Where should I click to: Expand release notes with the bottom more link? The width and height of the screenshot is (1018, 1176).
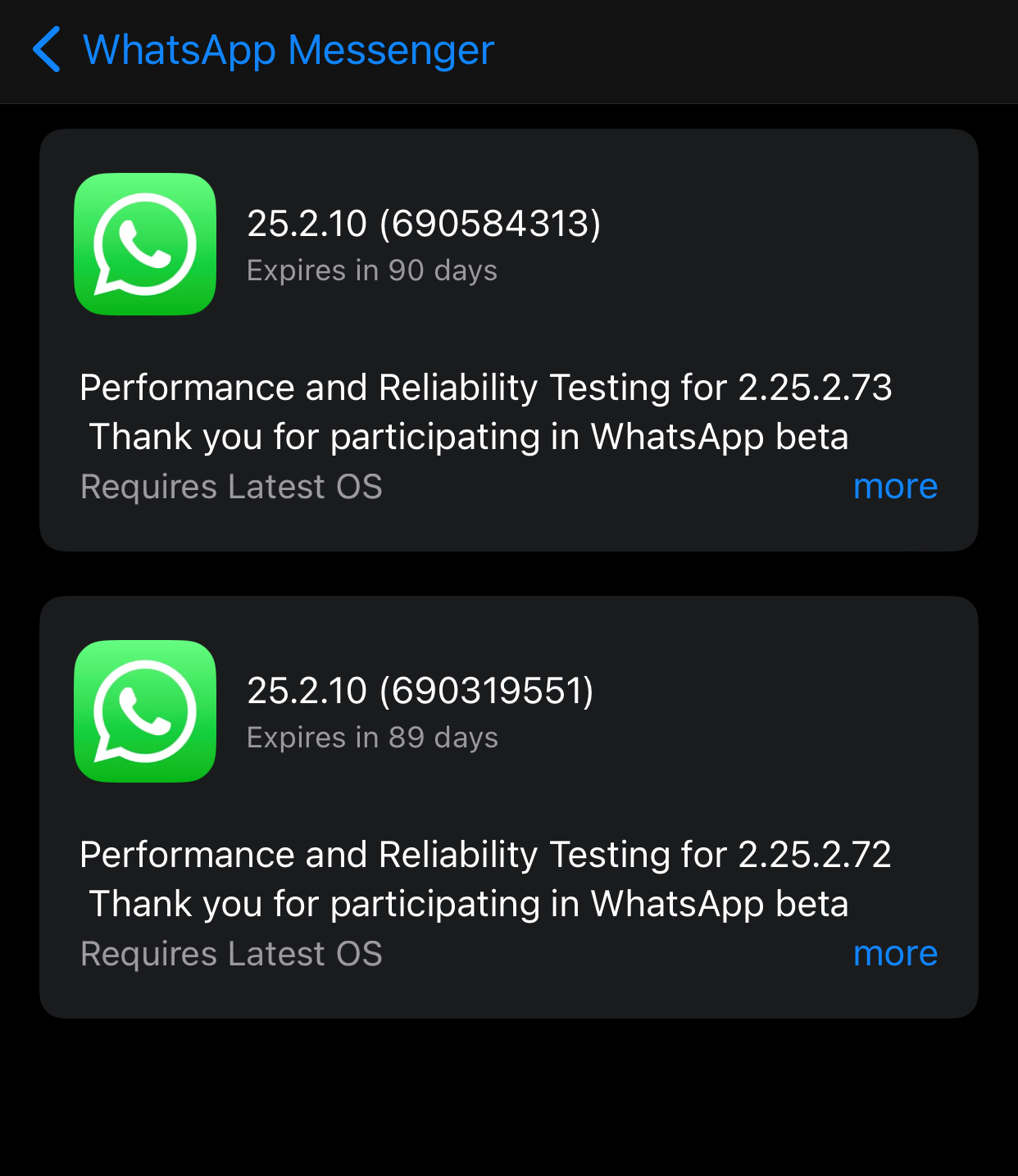pyautogui.click(x=896, y=953)
